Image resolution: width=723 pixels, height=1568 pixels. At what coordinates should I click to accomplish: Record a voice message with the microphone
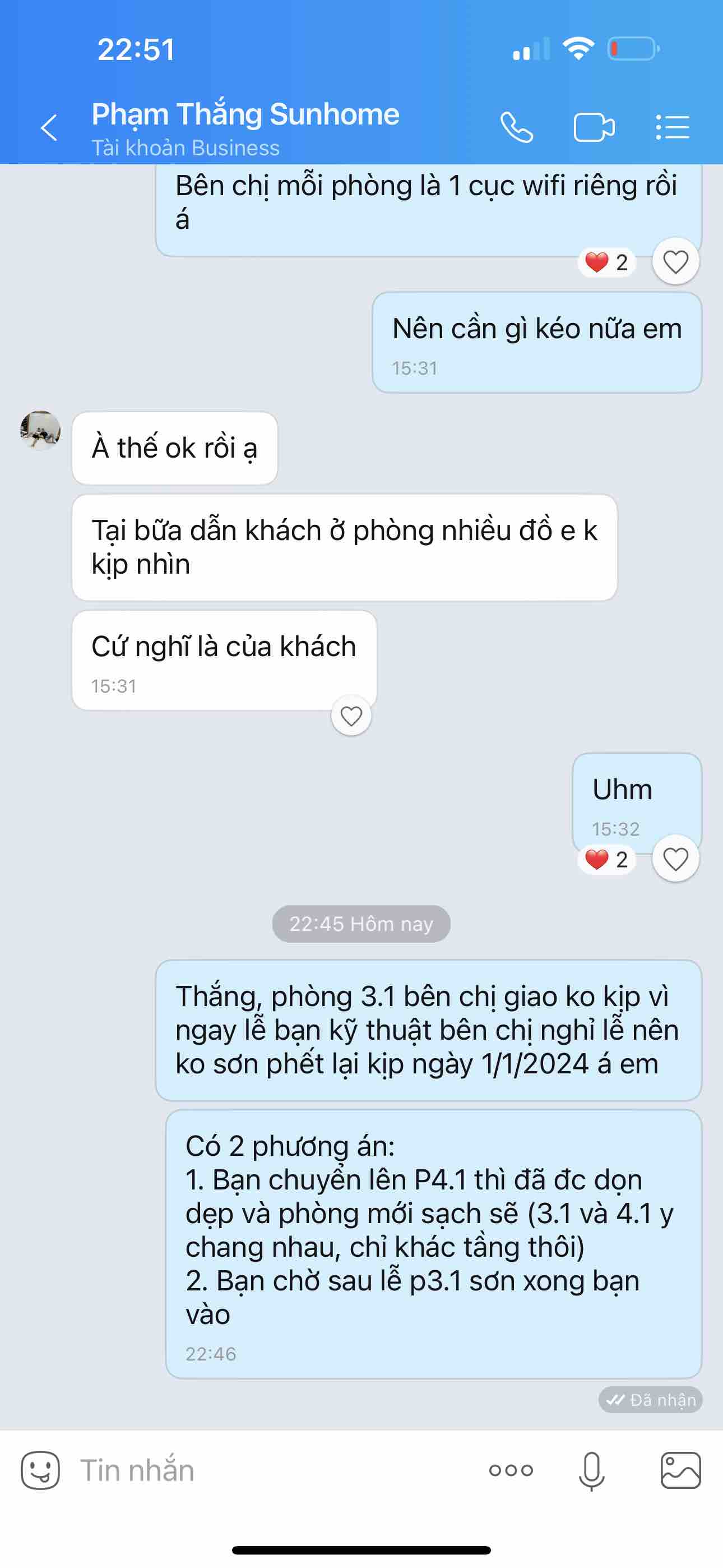(x=591, y=1470)
